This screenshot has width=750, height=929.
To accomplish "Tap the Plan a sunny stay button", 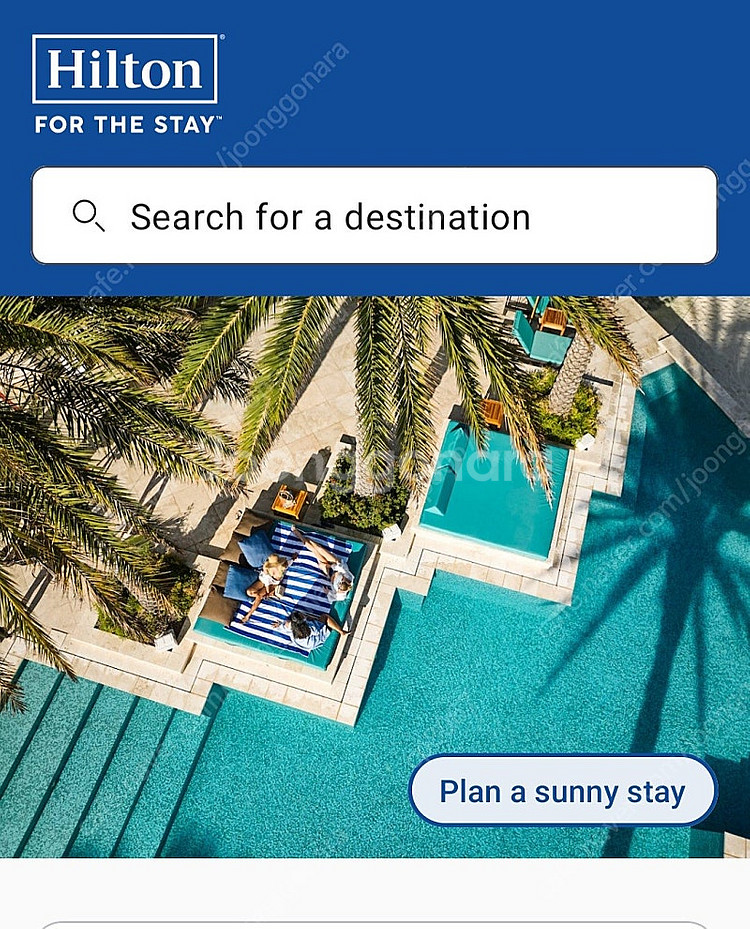I will (x=562, y=792).
